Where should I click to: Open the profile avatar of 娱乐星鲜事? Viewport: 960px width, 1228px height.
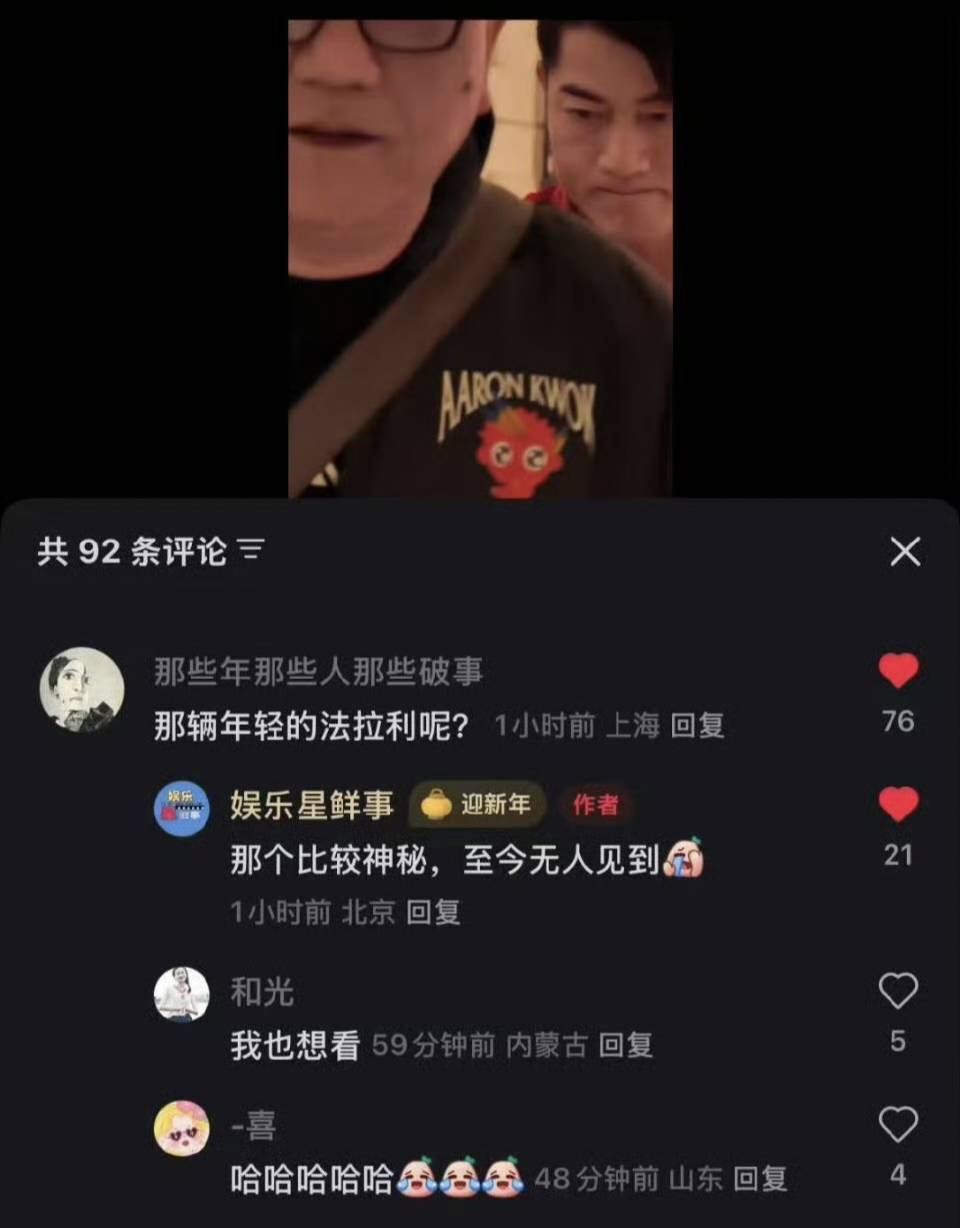point(182,808)
